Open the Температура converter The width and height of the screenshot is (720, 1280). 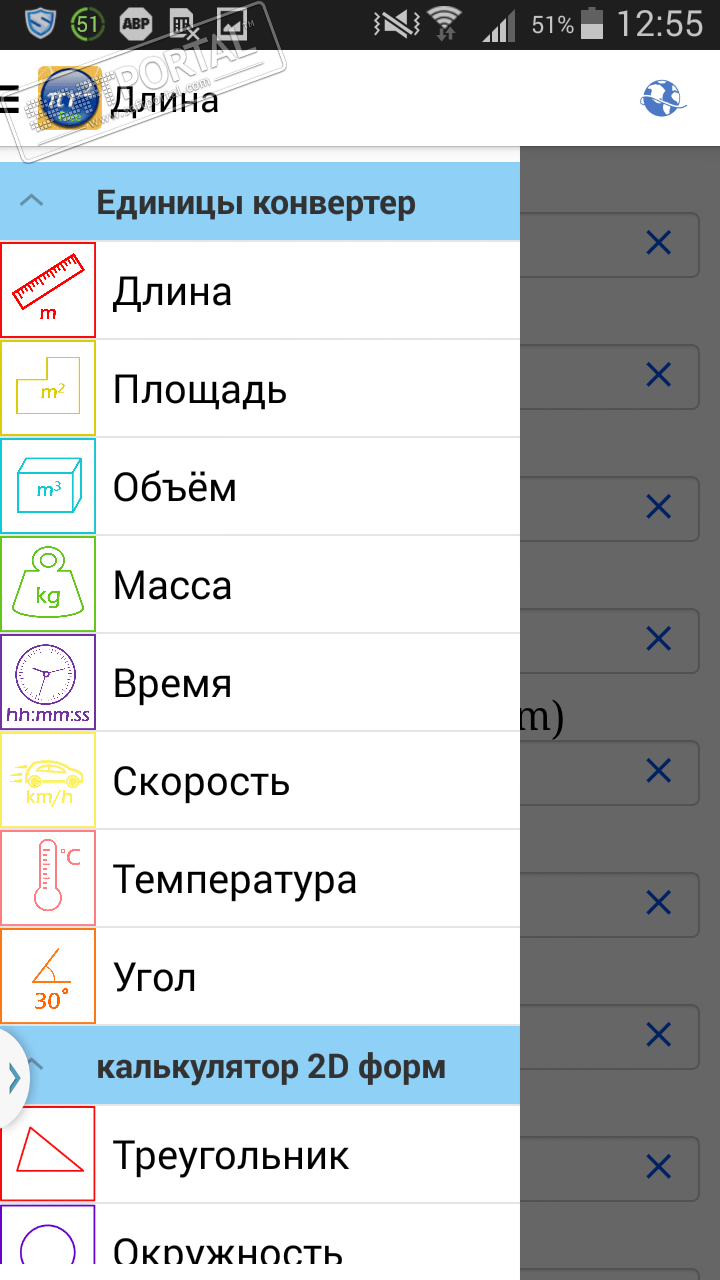260,879
